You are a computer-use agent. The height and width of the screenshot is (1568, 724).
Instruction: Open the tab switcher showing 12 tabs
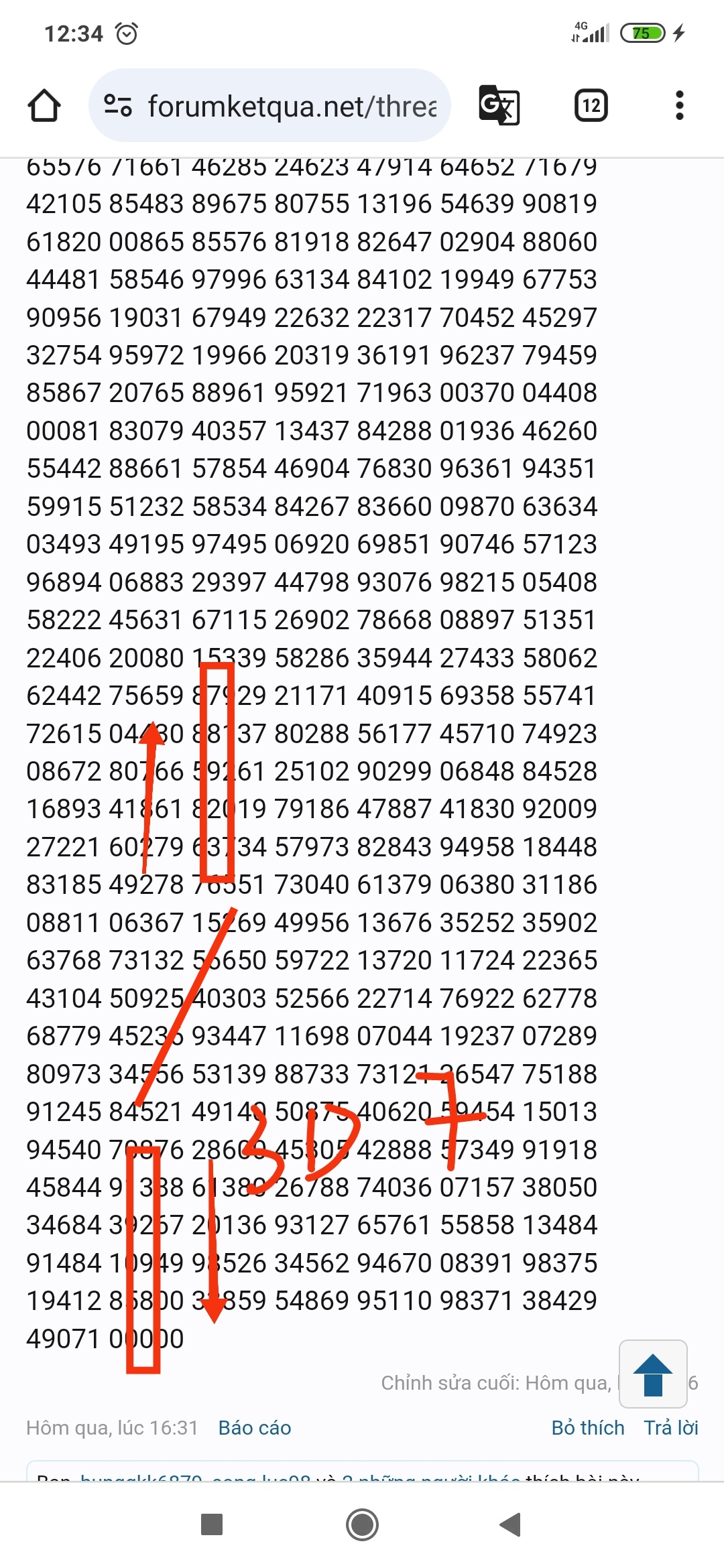click(x=591, y=105)
